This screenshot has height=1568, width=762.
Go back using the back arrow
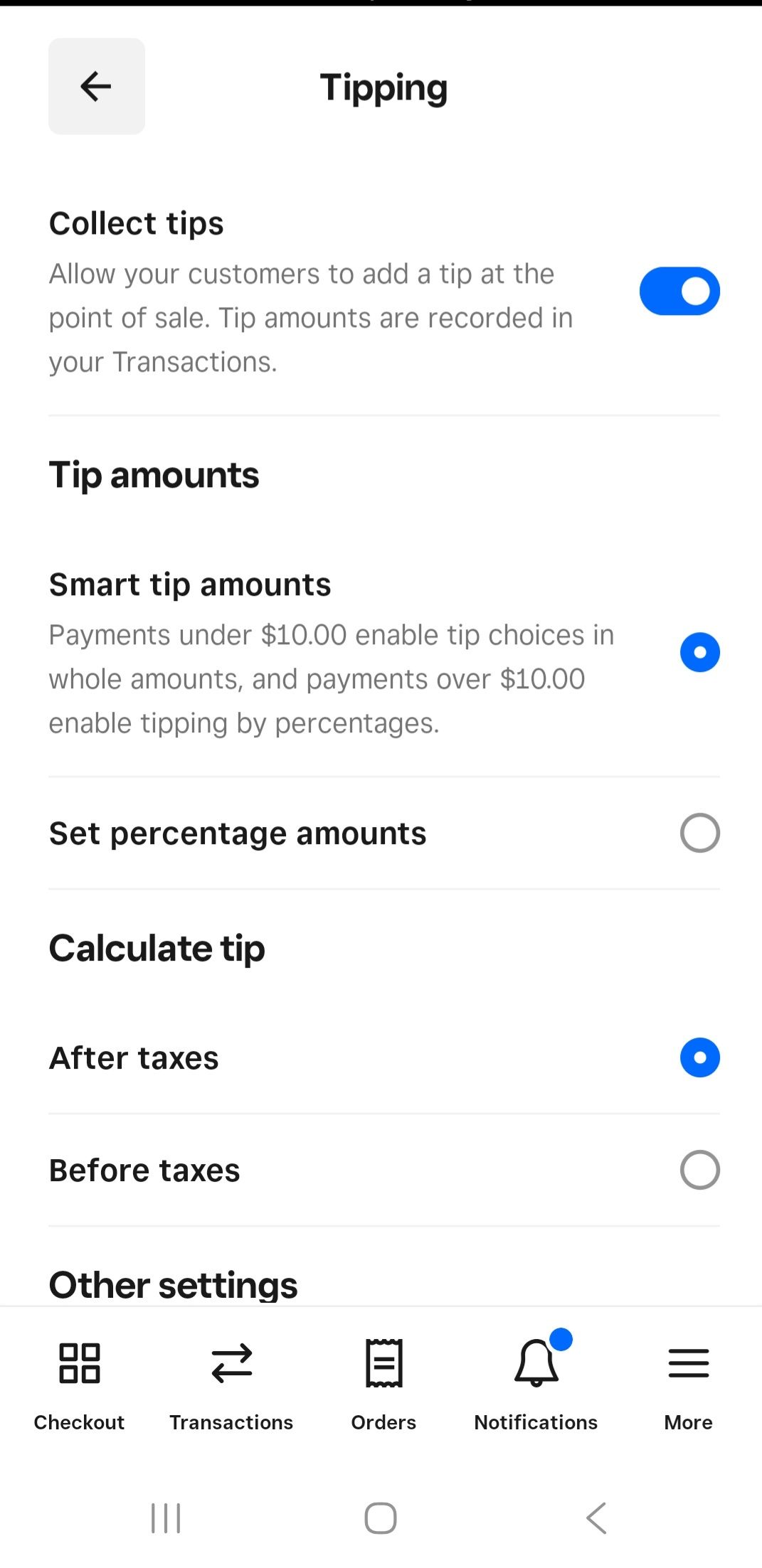[x=96, y=86]
